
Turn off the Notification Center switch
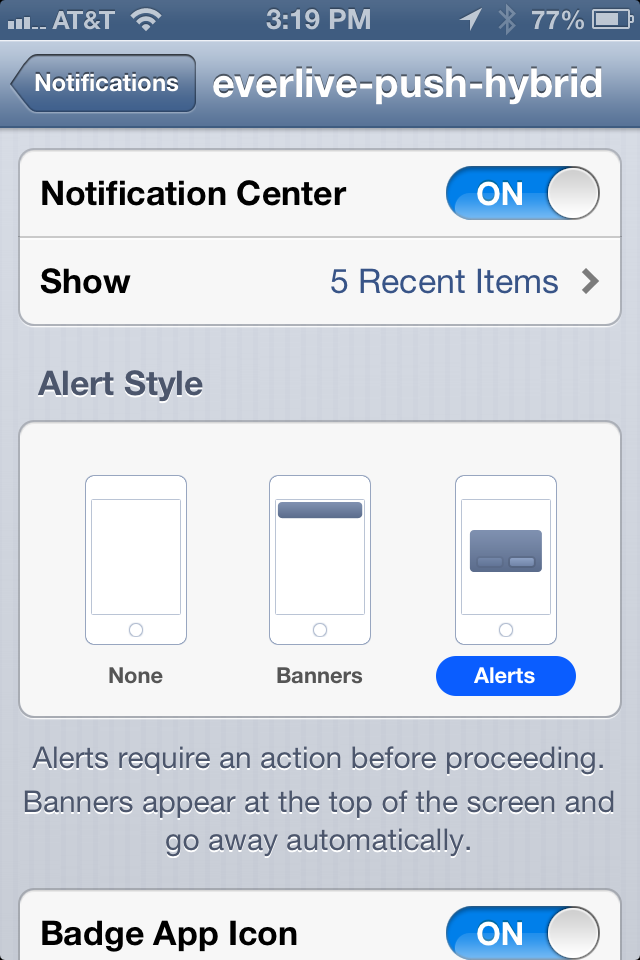point(522,193)
